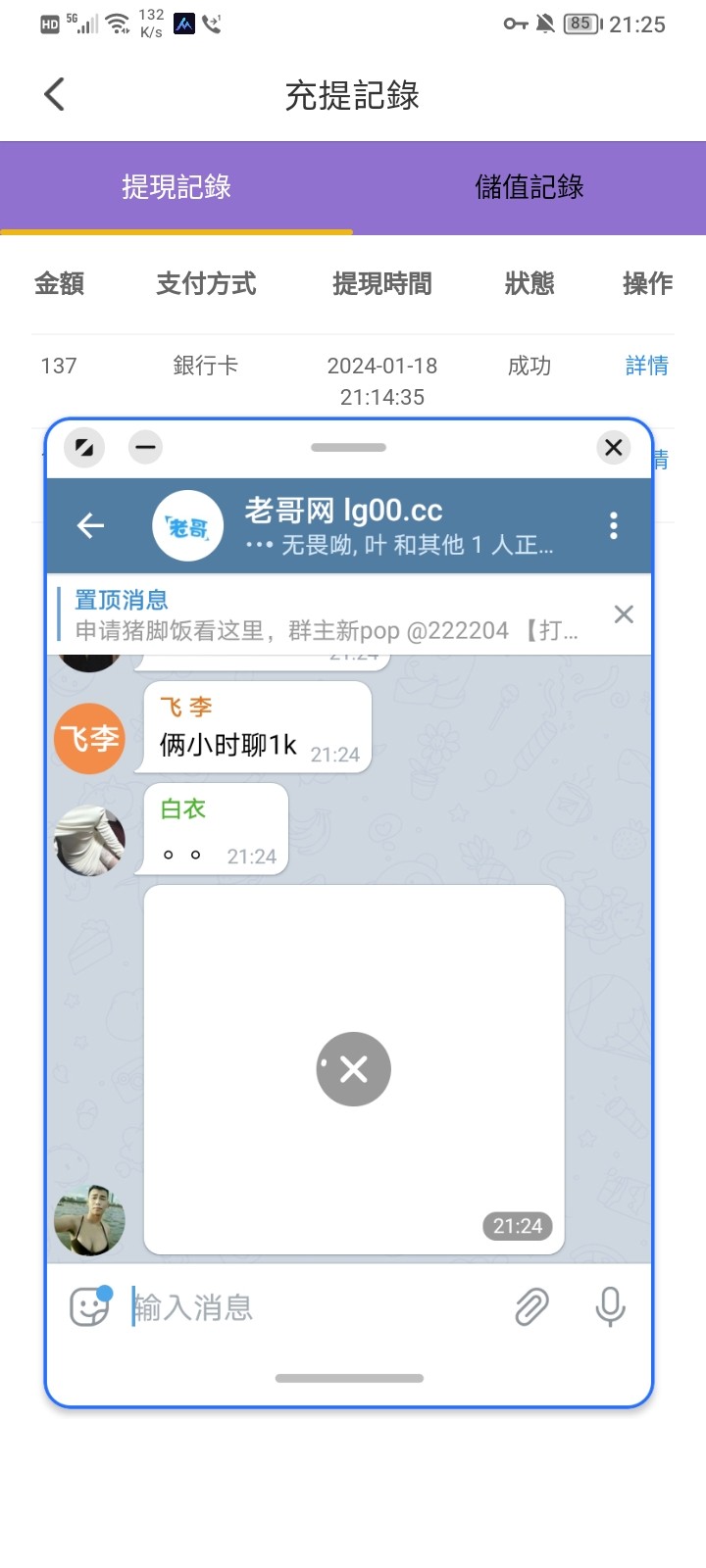The image size is (706, 1568).
Task: Switch to the 儲值記錄 tab
Action: click(529, 187)
